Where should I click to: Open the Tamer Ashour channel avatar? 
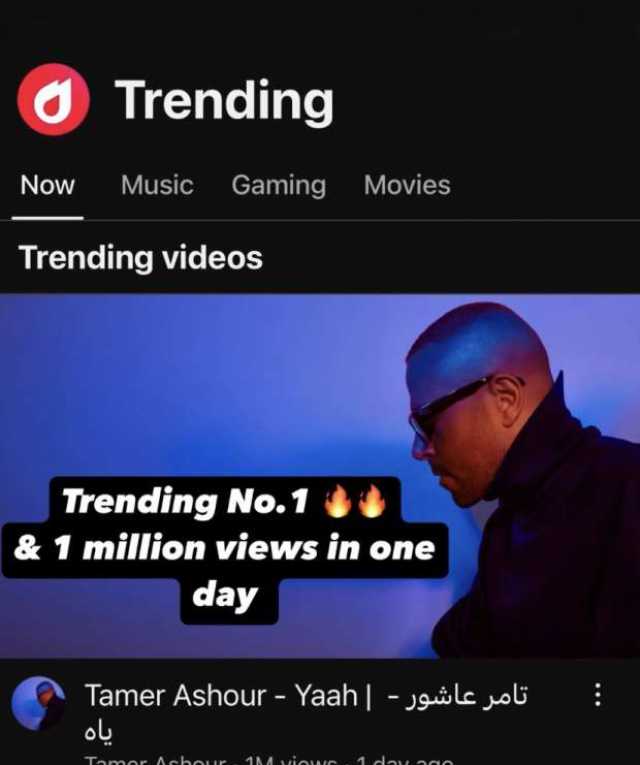click(x=39, y=704)
